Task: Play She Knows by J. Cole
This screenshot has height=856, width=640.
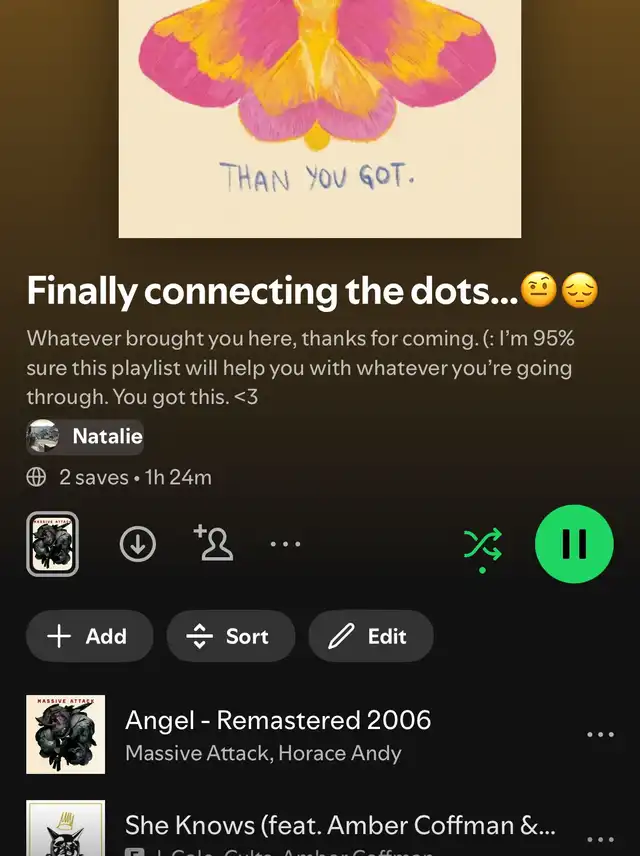Action: click(340, 826)
